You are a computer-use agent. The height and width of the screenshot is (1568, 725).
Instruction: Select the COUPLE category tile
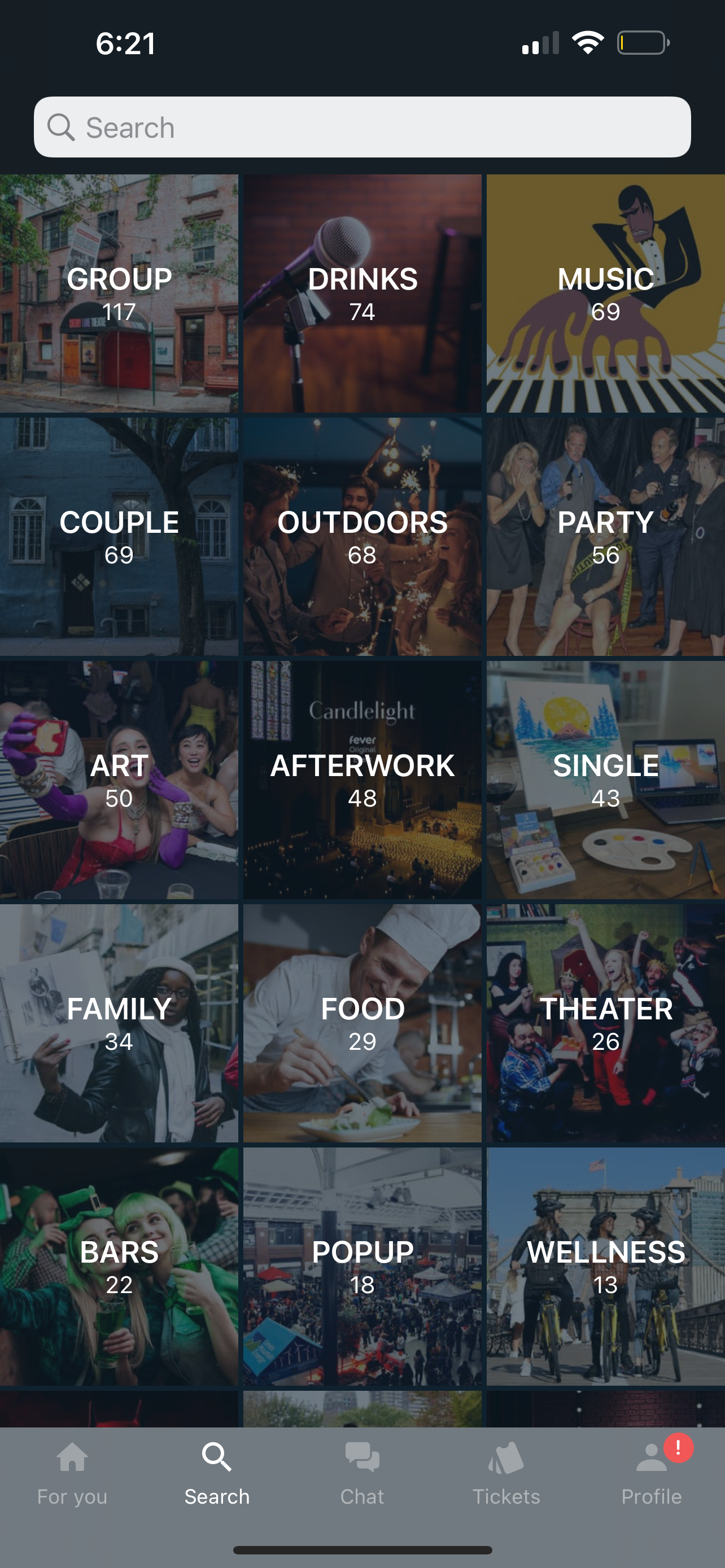click(119, 537)
